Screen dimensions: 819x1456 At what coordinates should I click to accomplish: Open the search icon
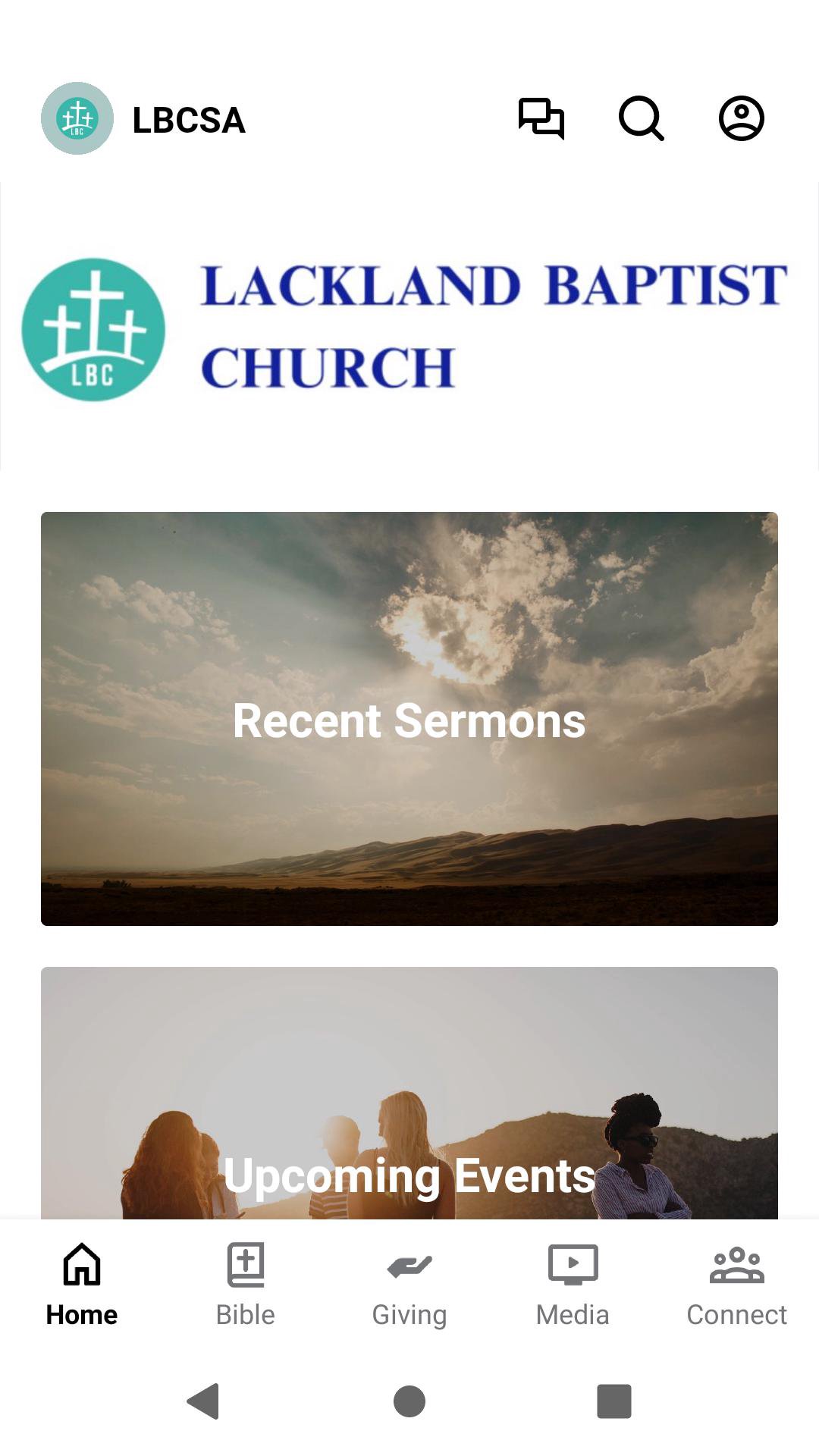pyautogui.click(x=641, y=118)
